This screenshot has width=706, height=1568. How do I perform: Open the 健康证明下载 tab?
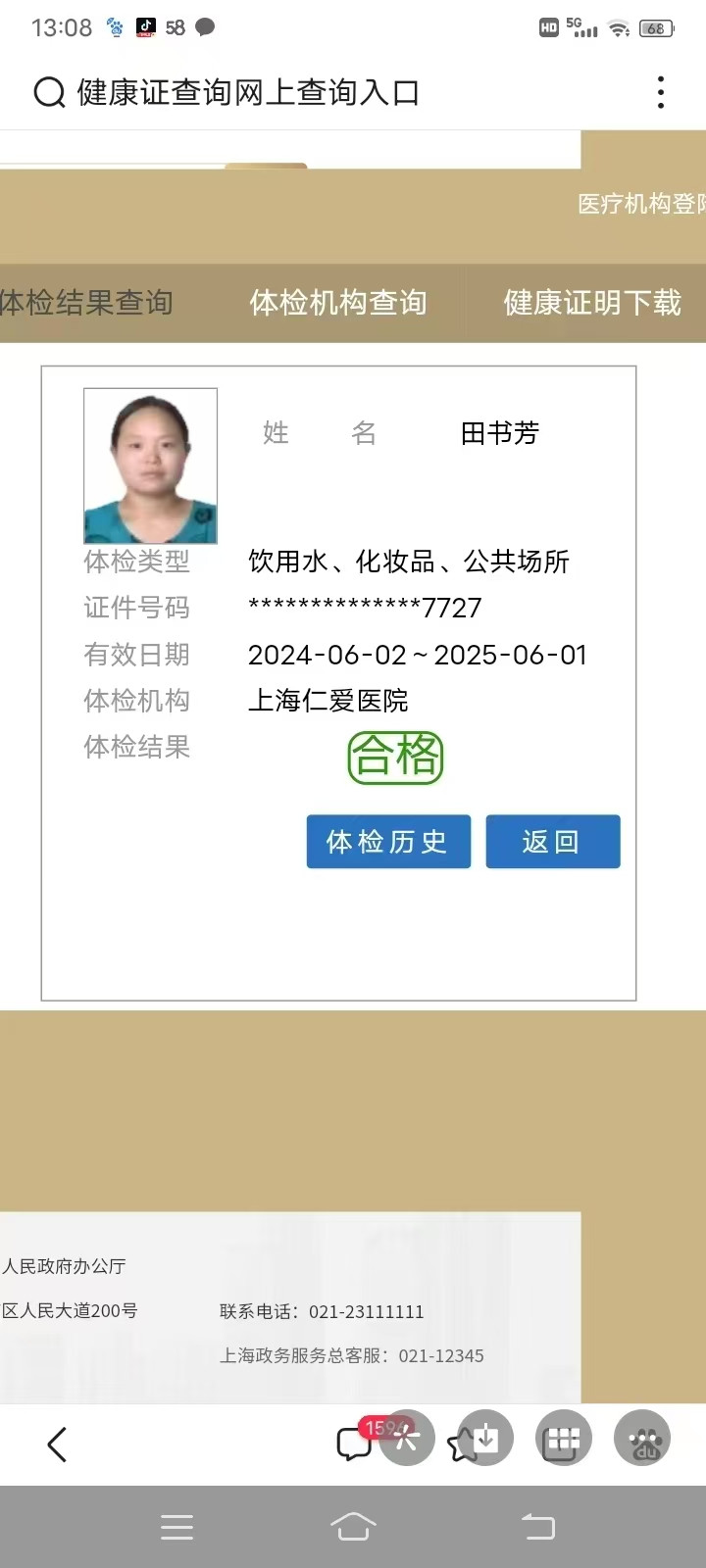(x=591, y=303)
